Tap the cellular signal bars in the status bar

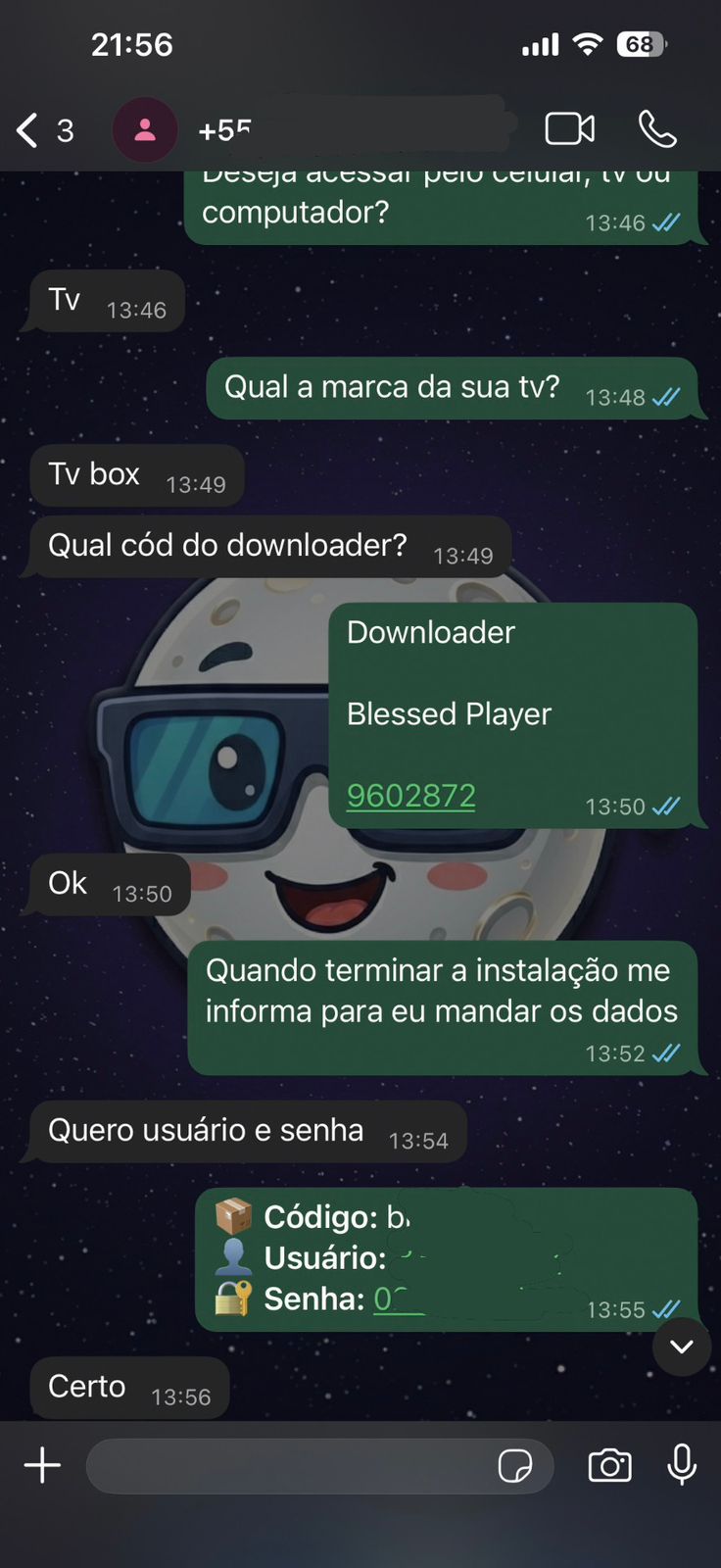[x=540, y=43]
